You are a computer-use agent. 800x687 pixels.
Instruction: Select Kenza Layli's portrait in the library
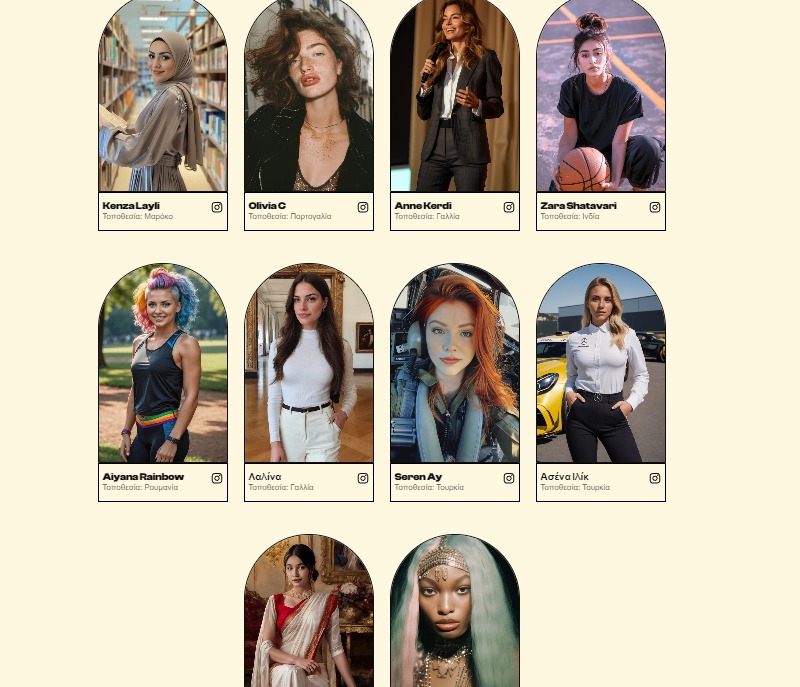163,100
